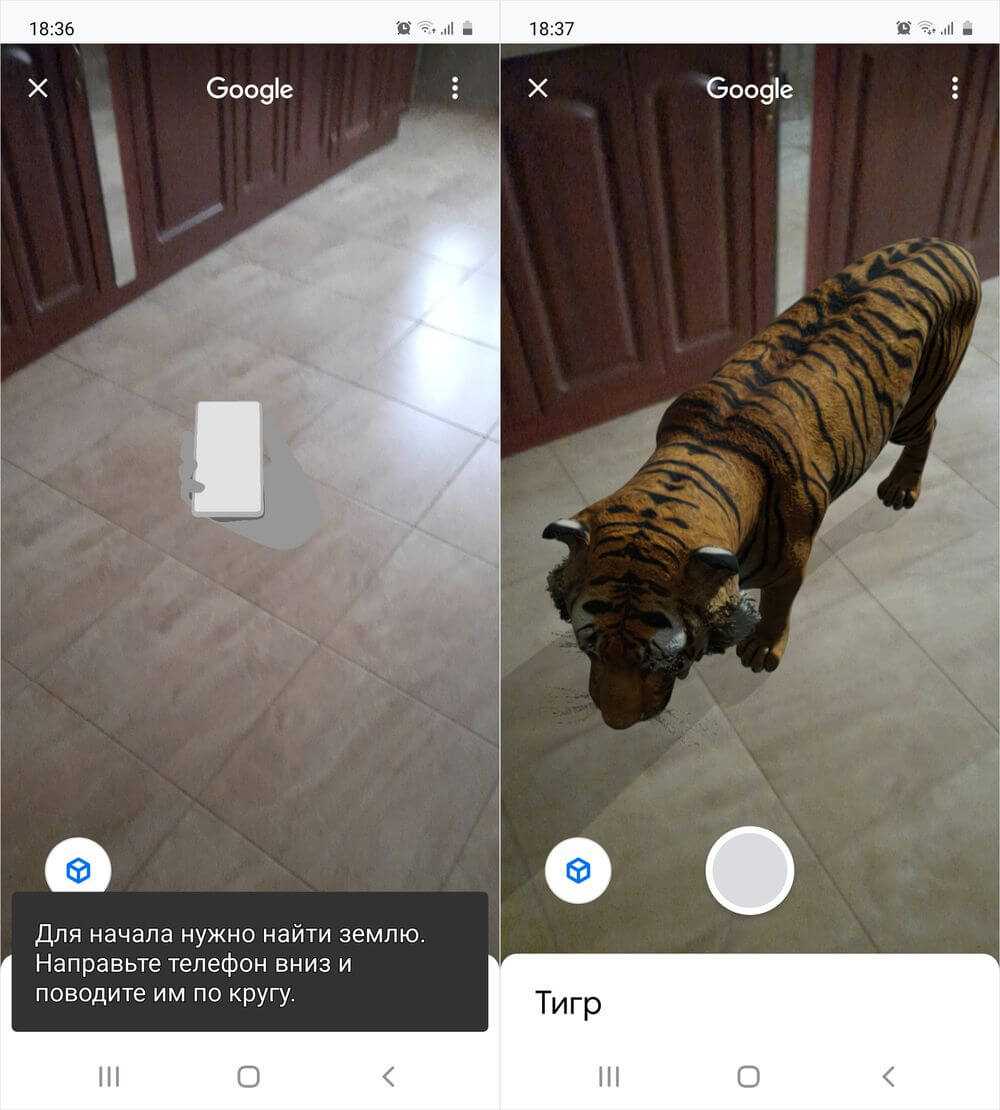Viewport: 1000px width, 1110px height.
Task: Close the AR view on the ground-scanning screen
Action: (38, 88)
